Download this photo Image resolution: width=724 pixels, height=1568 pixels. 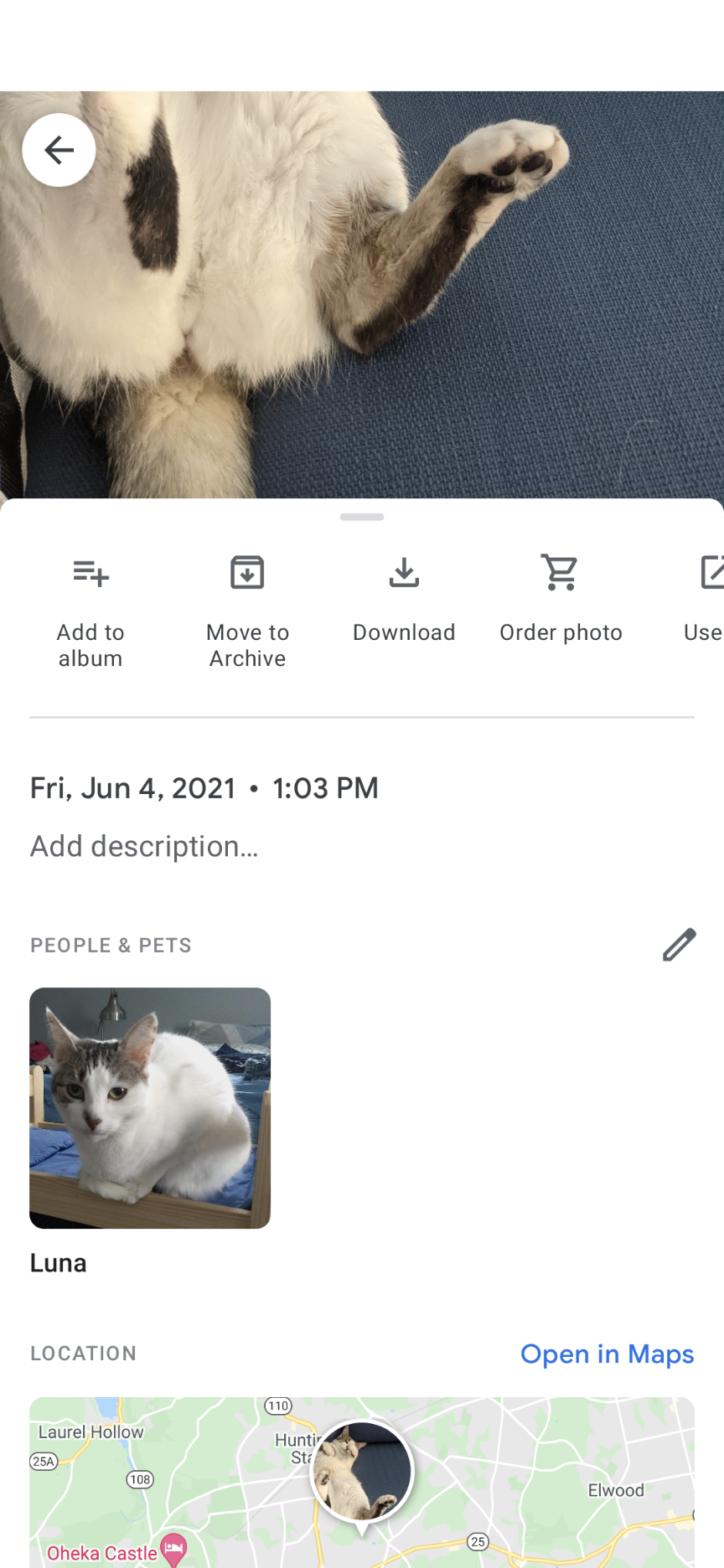click(x=404, y=596)
